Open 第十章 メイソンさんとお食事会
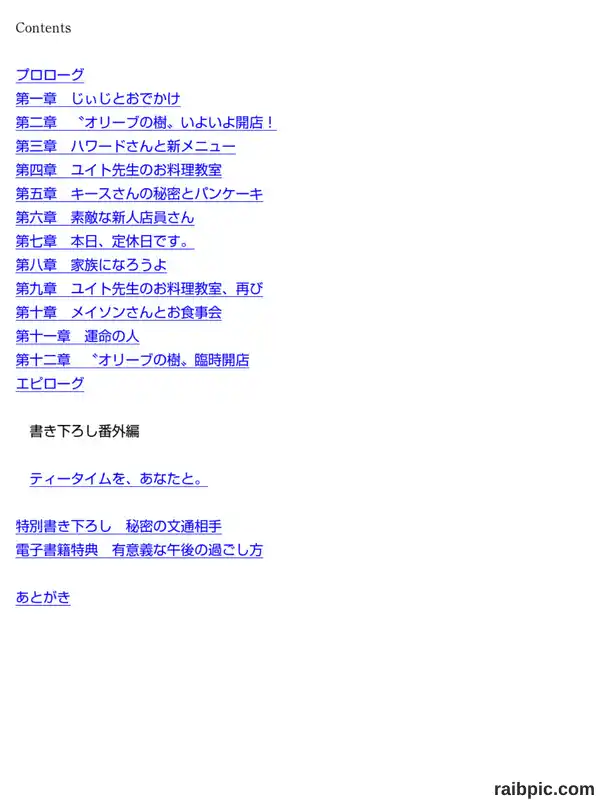The image size is (600, 800). click(119, 313)
